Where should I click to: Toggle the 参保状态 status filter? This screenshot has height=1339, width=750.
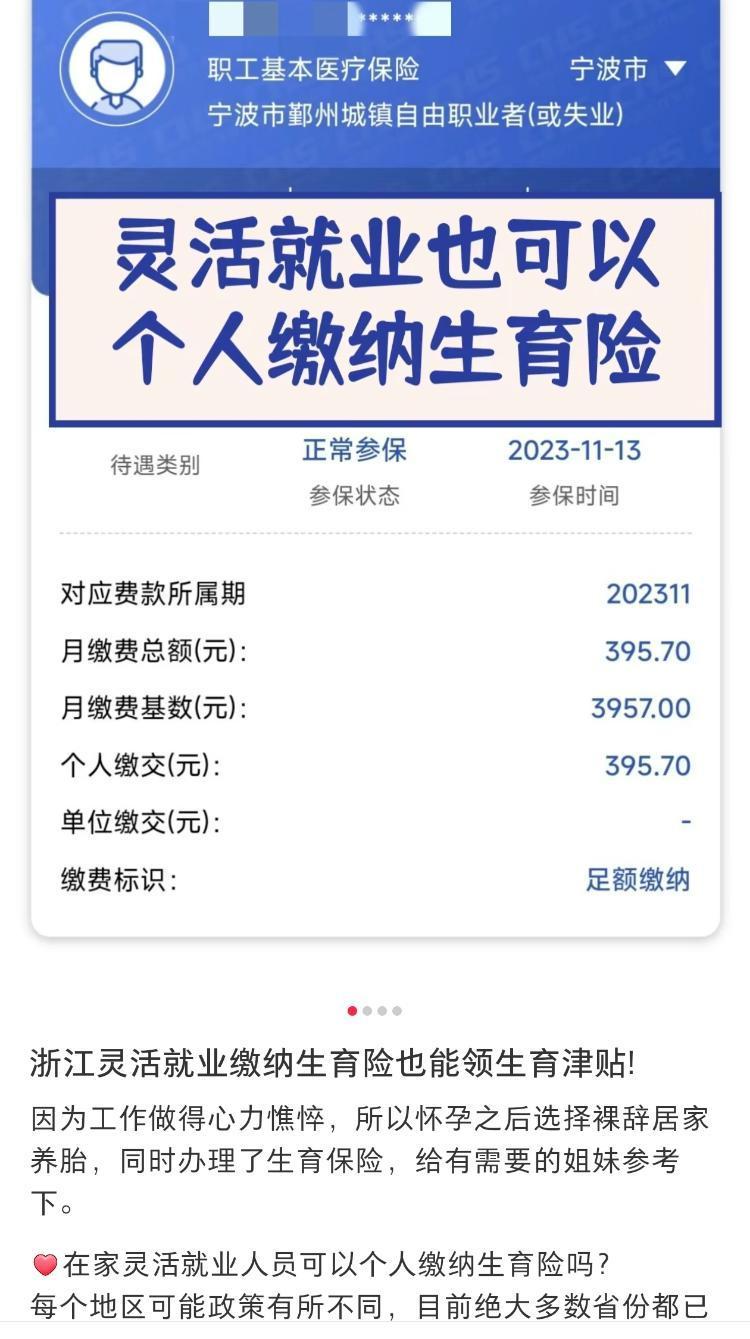(x=355, y=491)
